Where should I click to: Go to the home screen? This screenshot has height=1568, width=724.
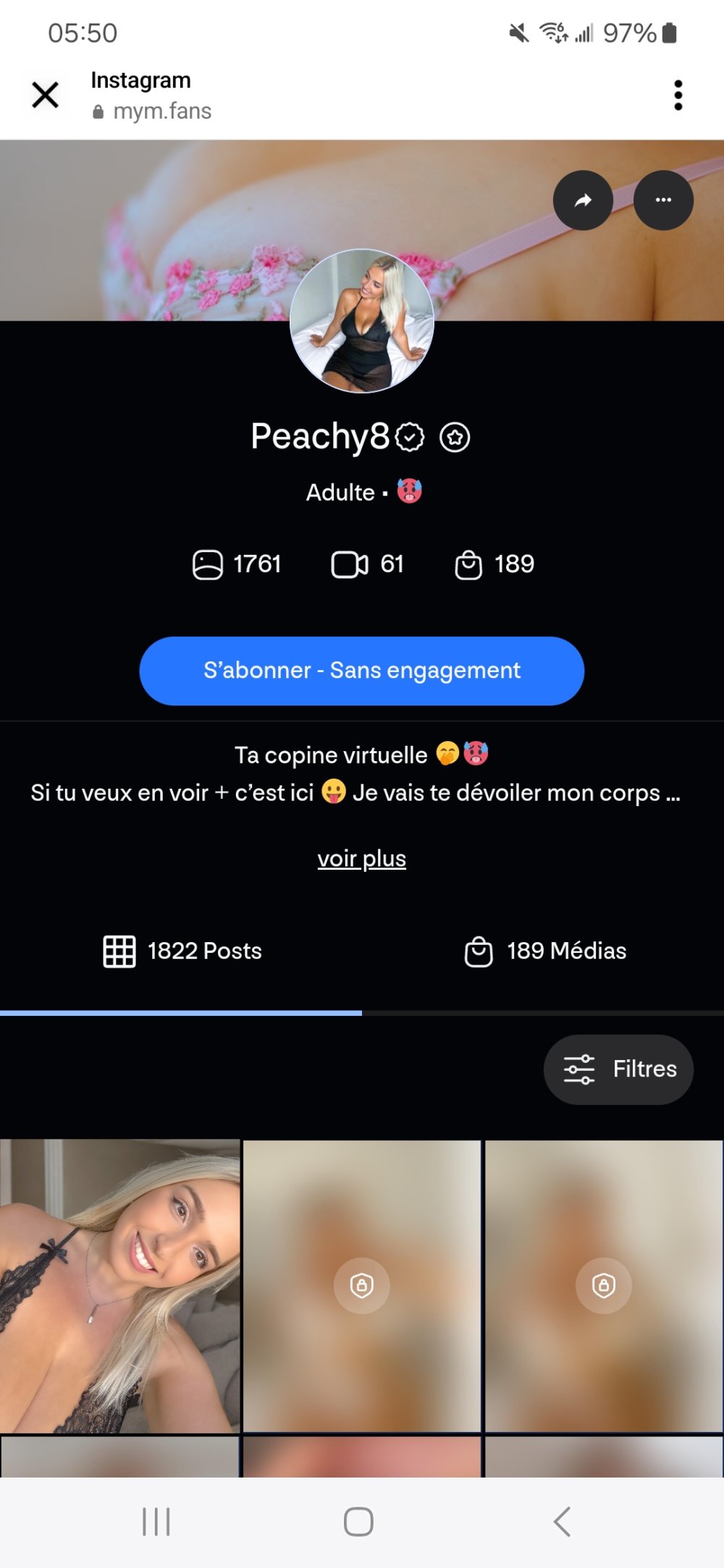coord(358,1522)
